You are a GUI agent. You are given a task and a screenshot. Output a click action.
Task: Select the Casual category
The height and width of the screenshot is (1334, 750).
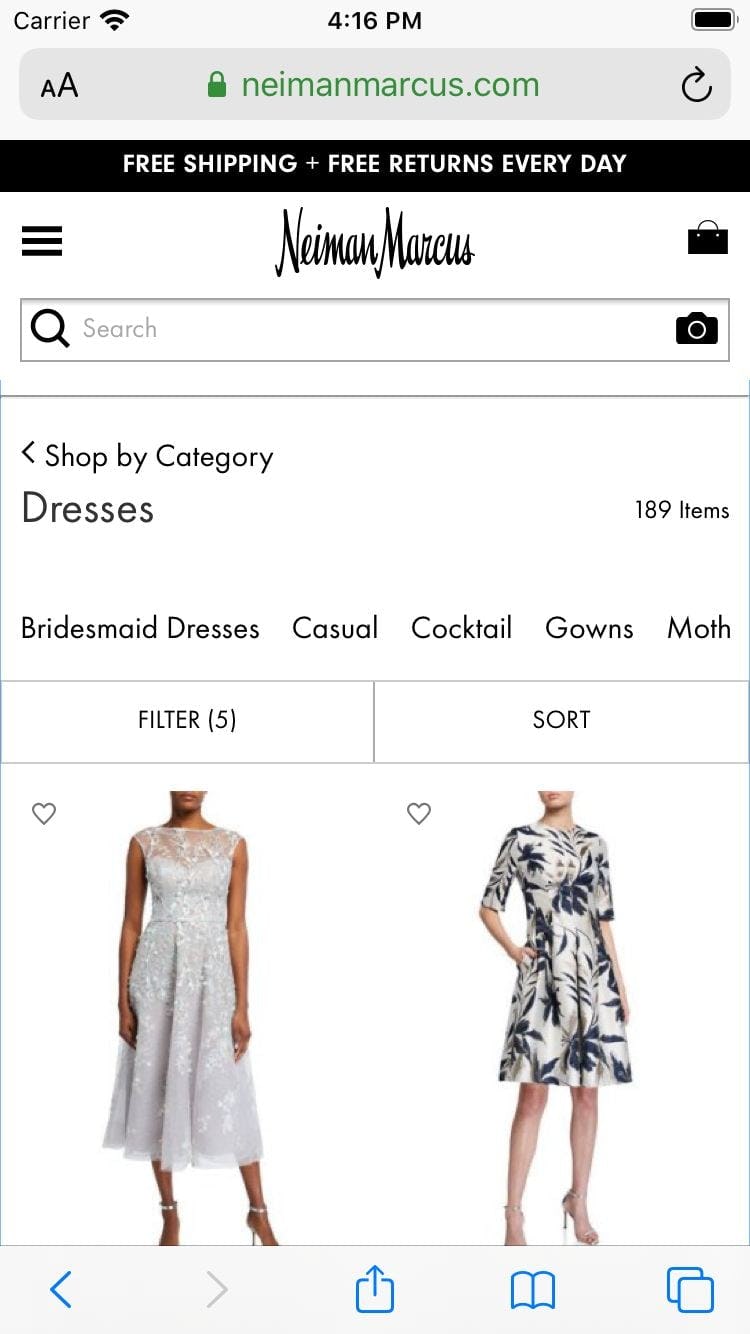335,628
